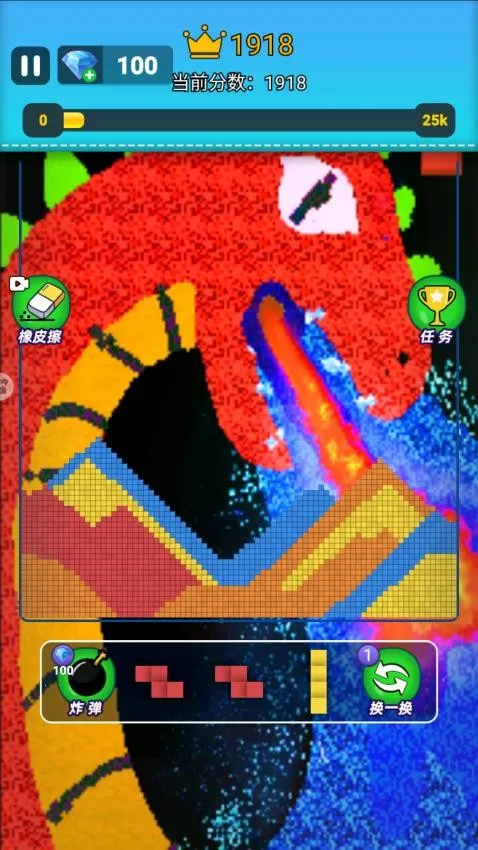Select the yellow vertical bar piece

click(319, 681)
